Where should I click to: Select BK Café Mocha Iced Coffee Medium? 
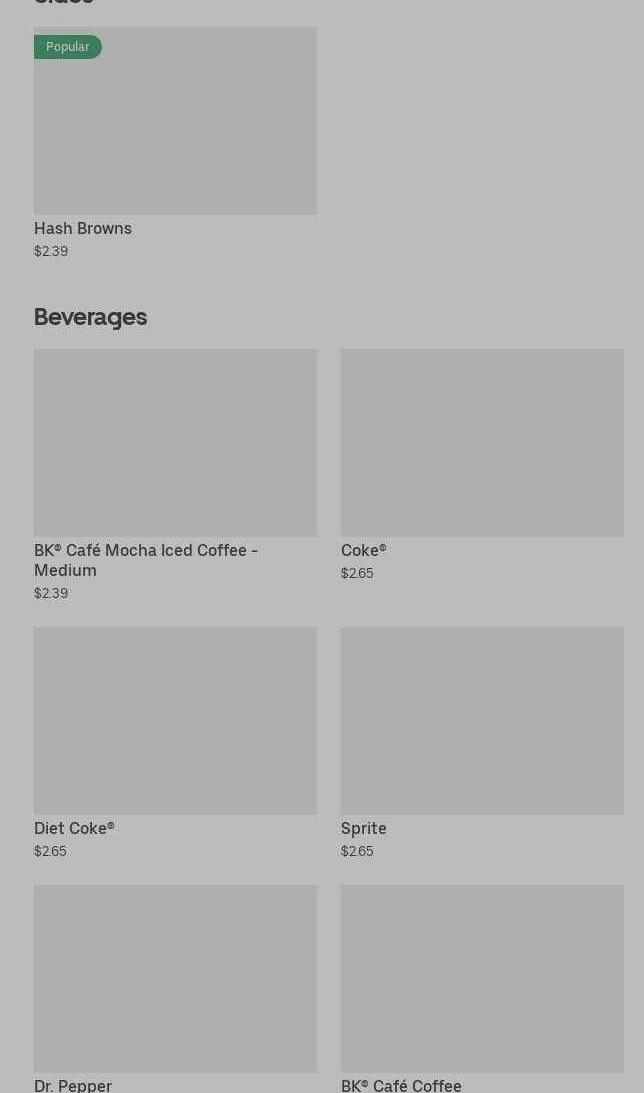coord(176,475)
